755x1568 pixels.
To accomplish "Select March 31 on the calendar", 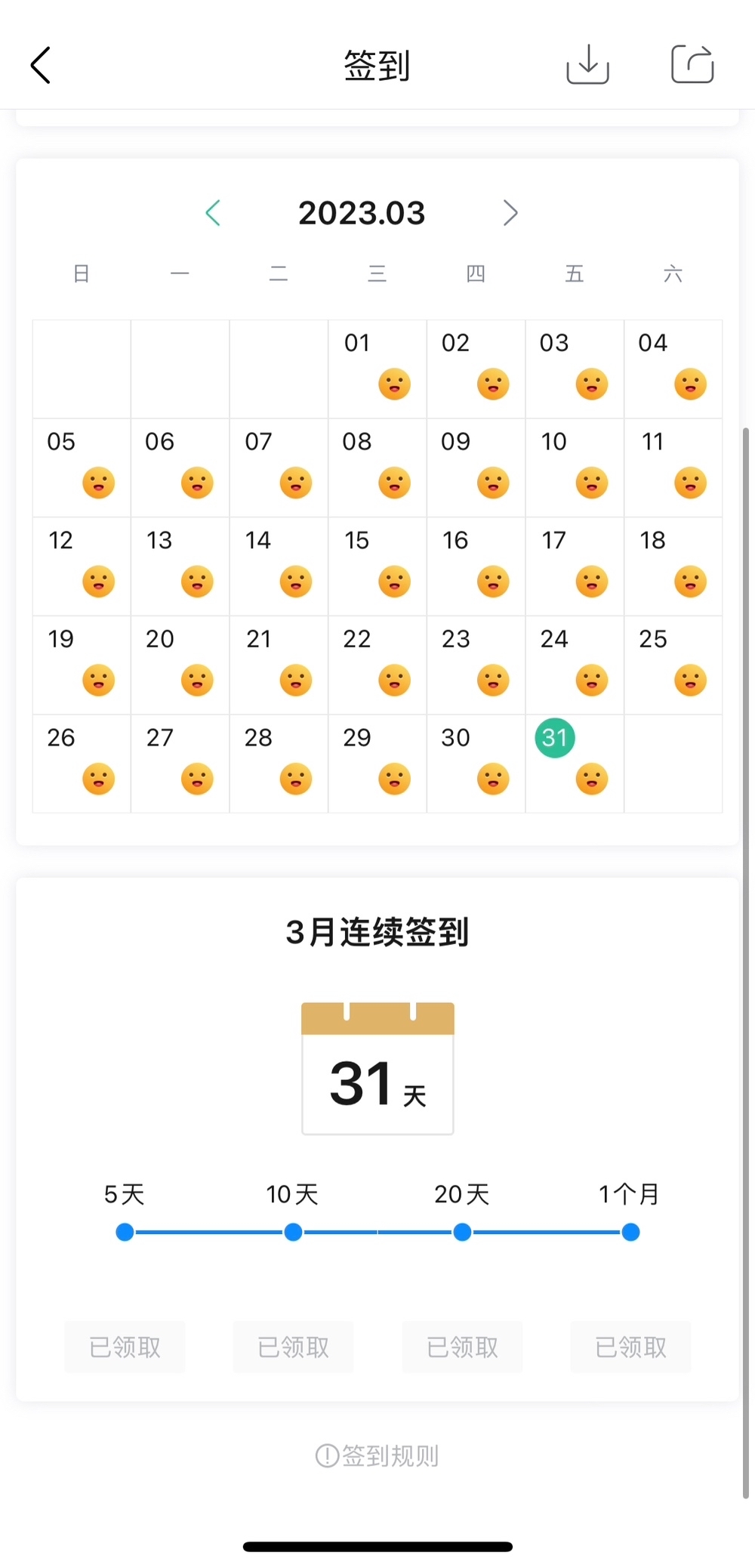I will click(574, 763).
